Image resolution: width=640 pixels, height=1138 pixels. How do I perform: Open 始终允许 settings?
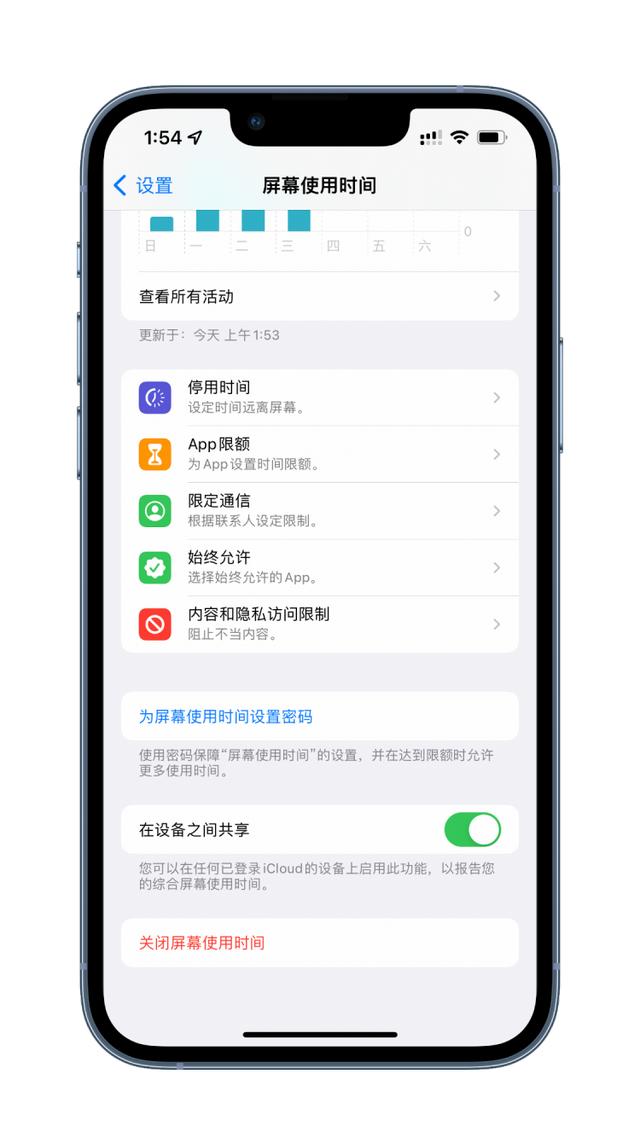click(x=319, y=568)
